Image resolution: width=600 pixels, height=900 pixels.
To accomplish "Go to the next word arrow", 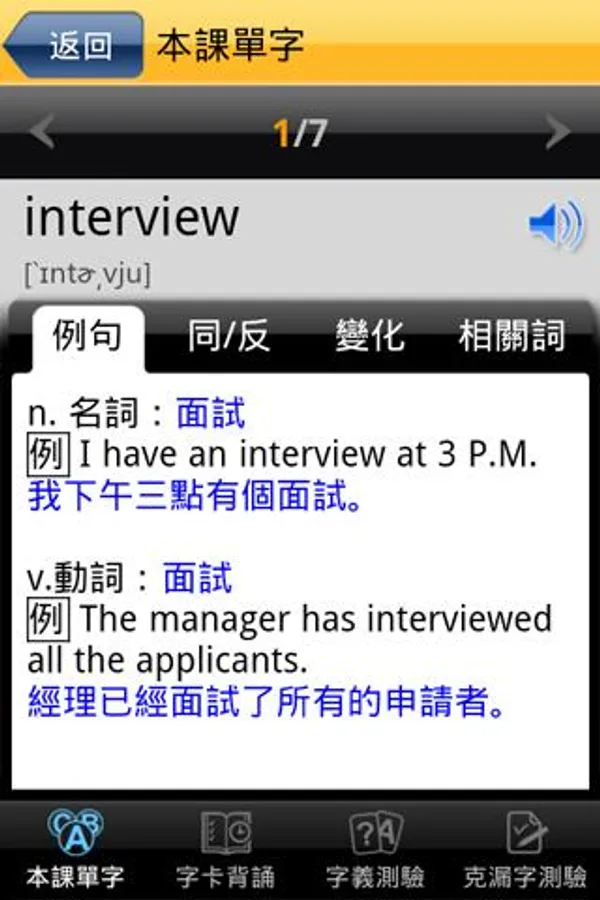I will point(558,131).
